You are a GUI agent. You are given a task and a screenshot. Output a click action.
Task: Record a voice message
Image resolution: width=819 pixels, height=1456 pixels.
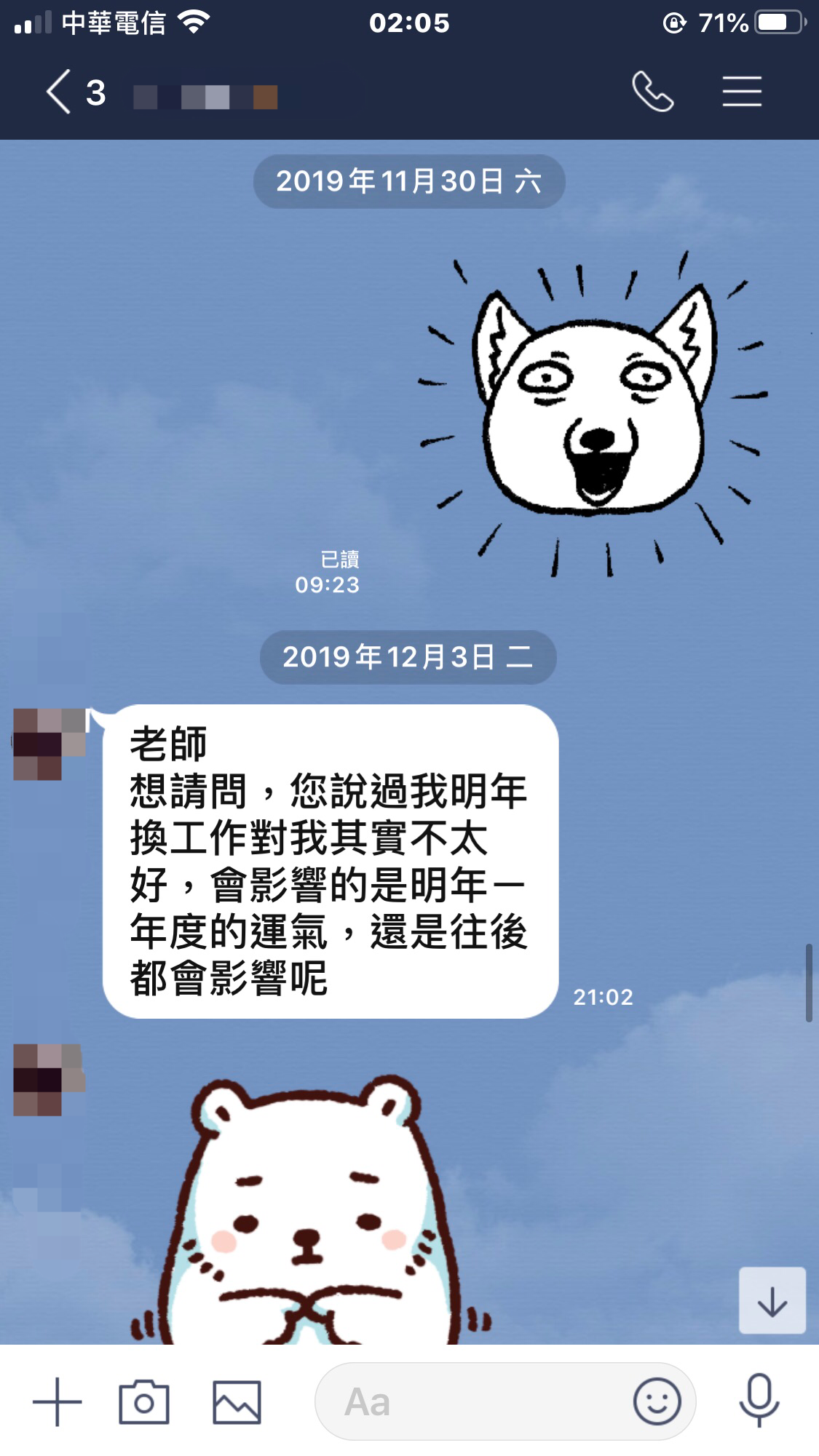point(759,1401)
